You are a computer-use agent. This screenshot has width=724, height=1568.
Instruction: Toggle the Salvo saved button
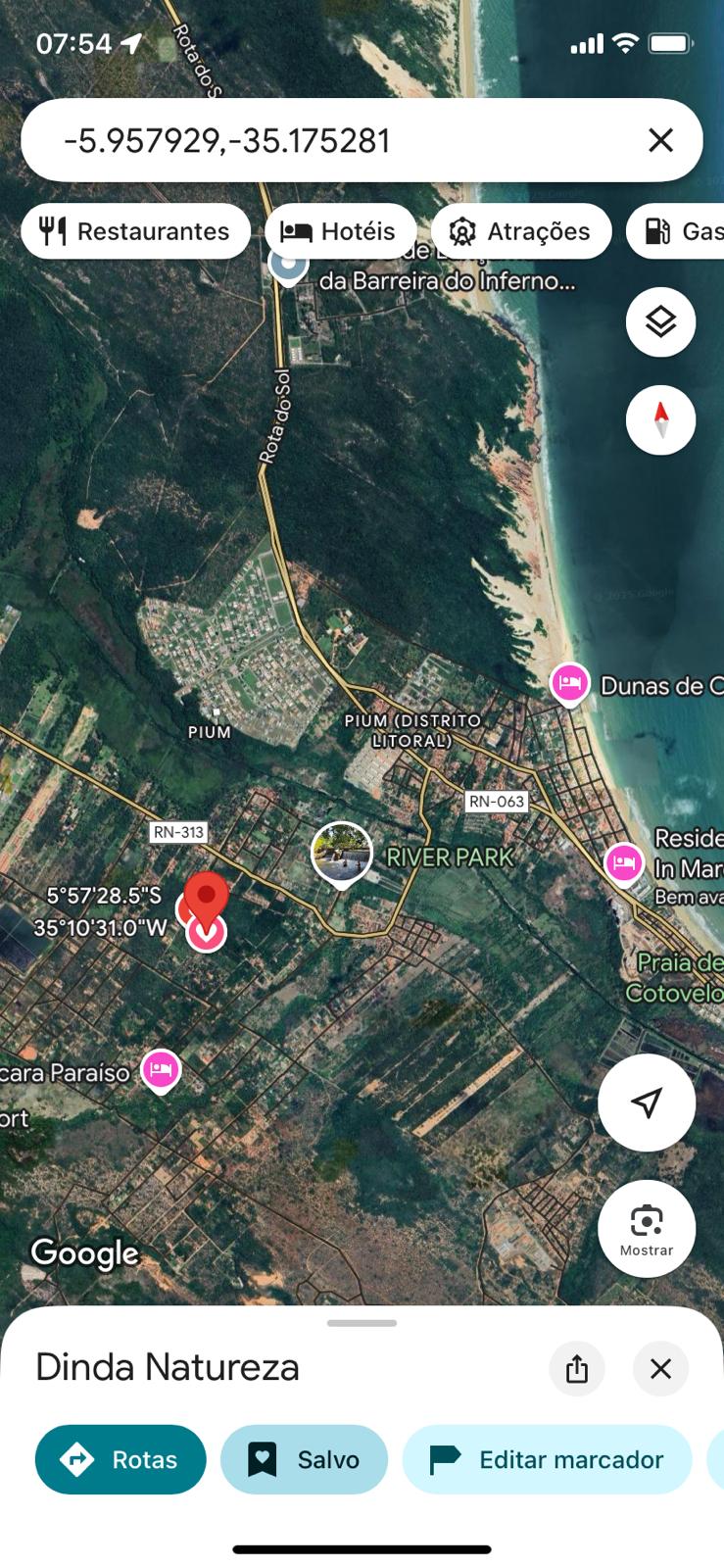(304, 1459)
